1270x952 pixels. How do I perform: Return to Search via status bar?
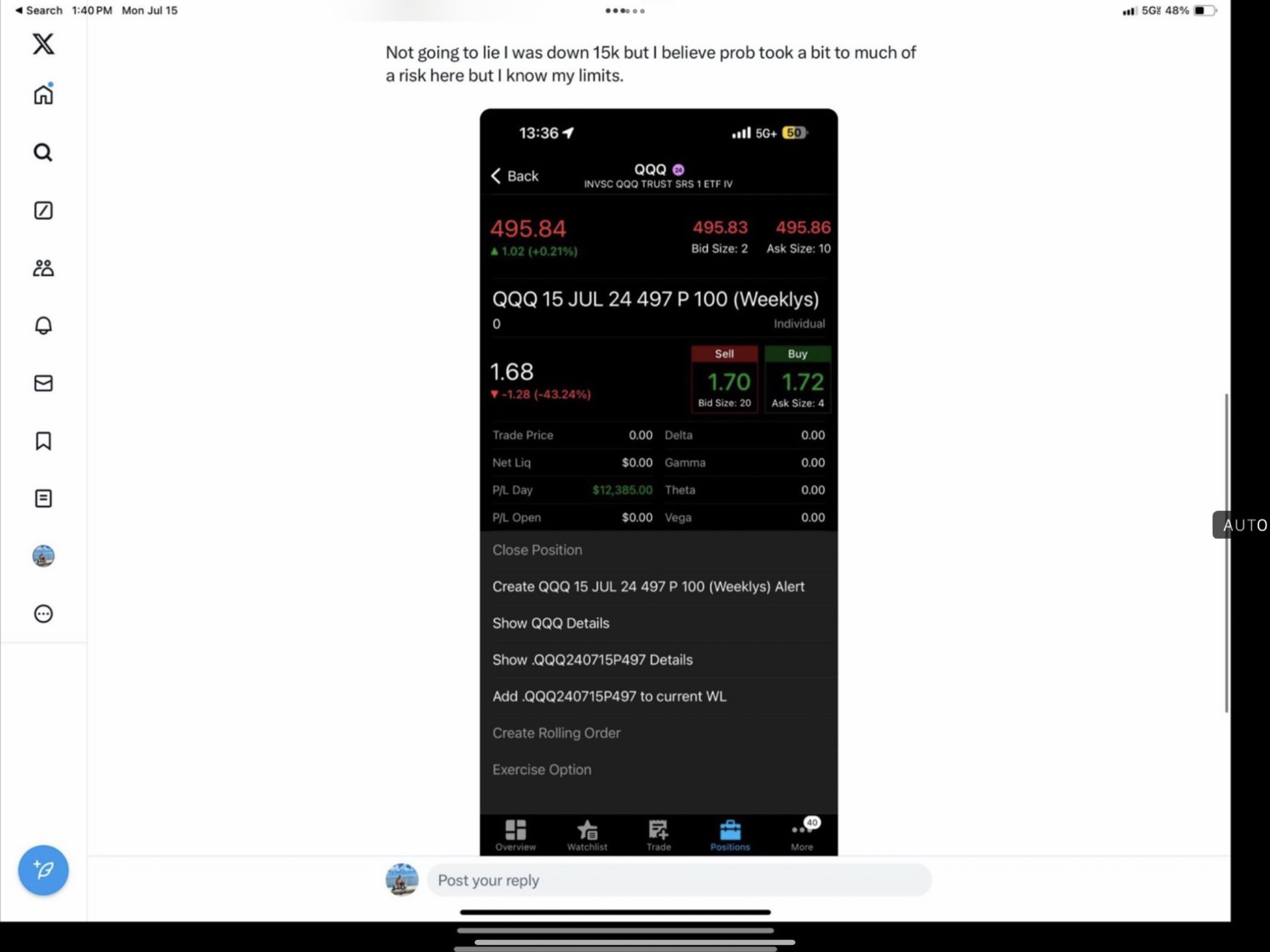click(38, 11)
